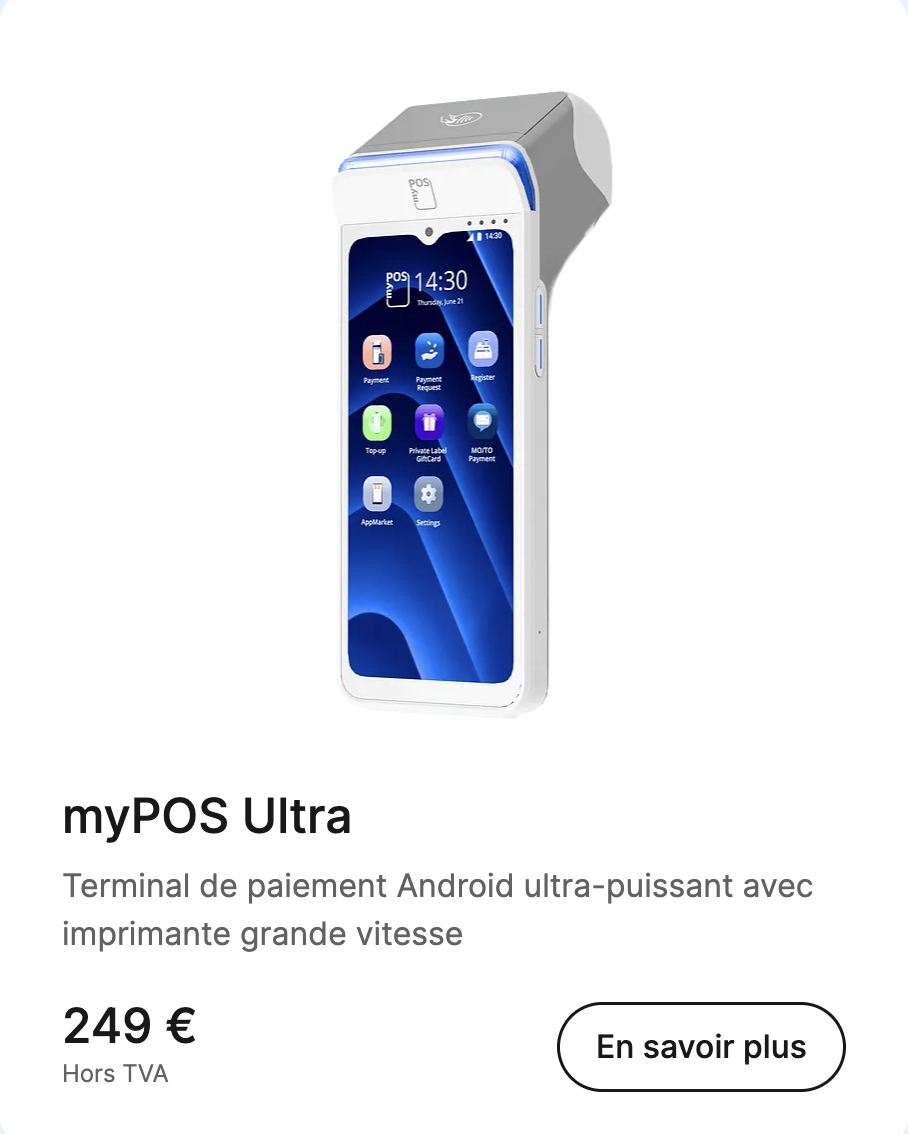Open the Private Label GiftCard app
The image size is (908, 1134).
tap(428, 423)
